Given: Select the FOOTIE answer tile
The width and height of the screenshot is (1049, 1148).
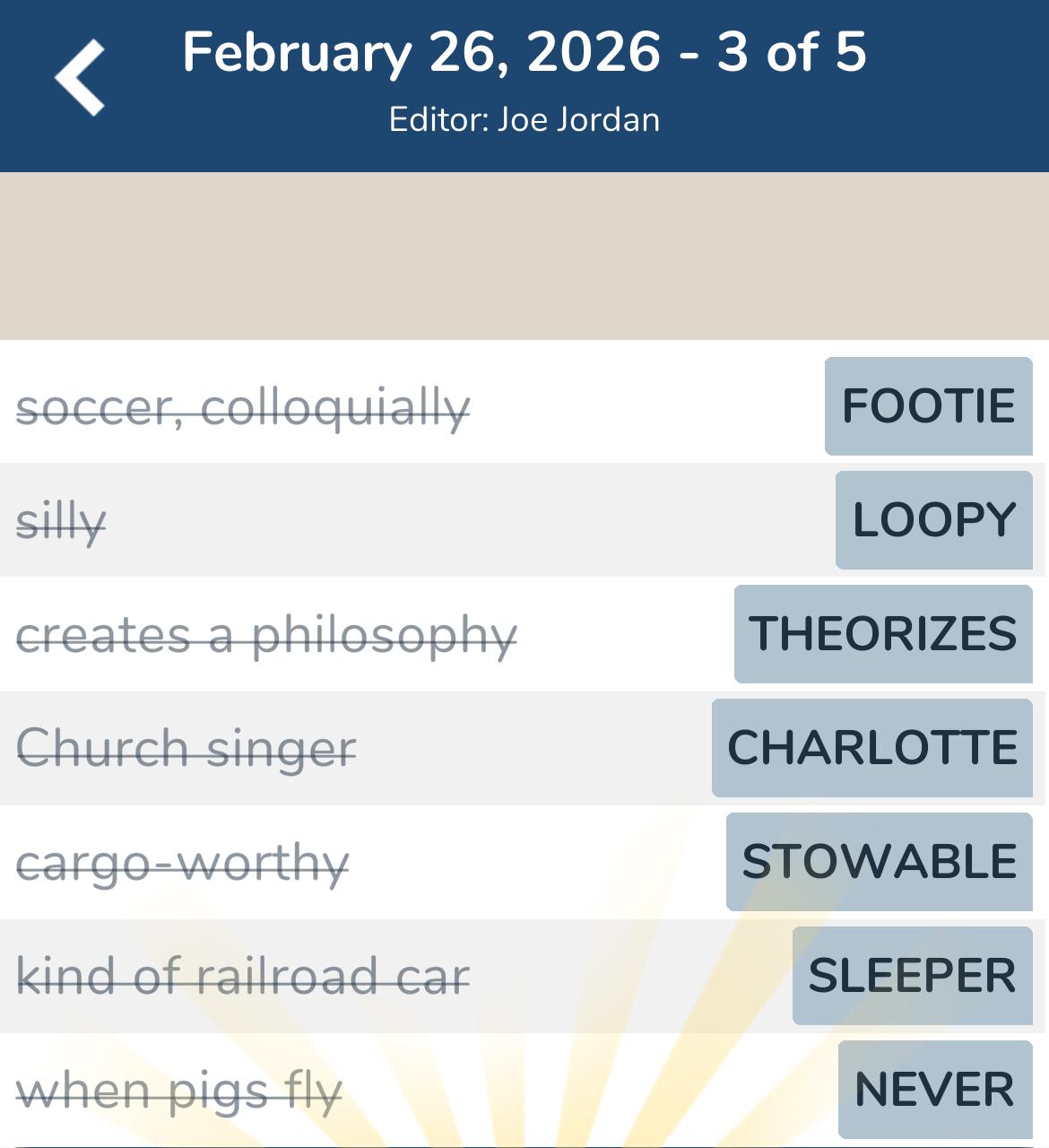Looking at the screenshot, I should [x=927, y=405].
